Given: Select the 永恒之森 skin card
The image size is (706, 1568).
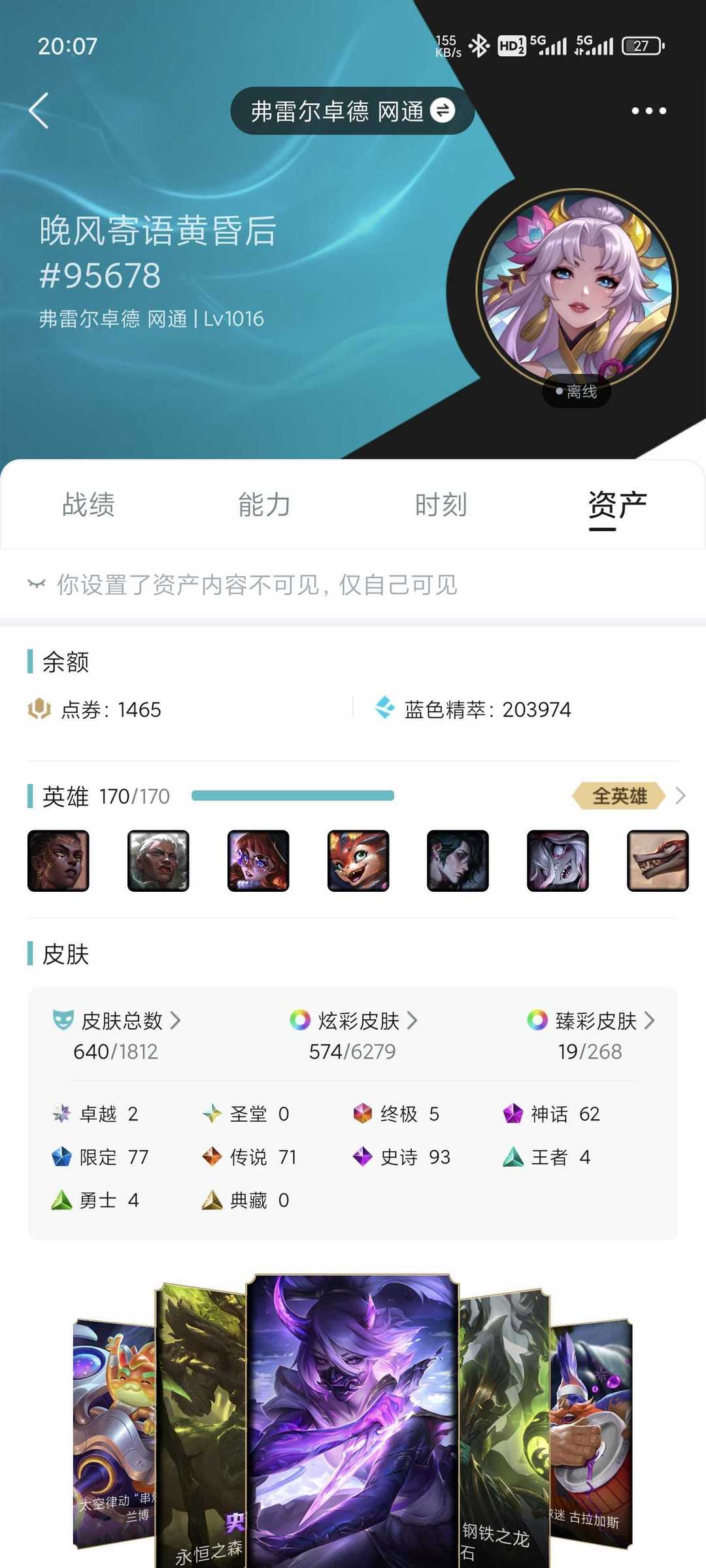Looking at the screenshot, I should [x=201, y=1425].
